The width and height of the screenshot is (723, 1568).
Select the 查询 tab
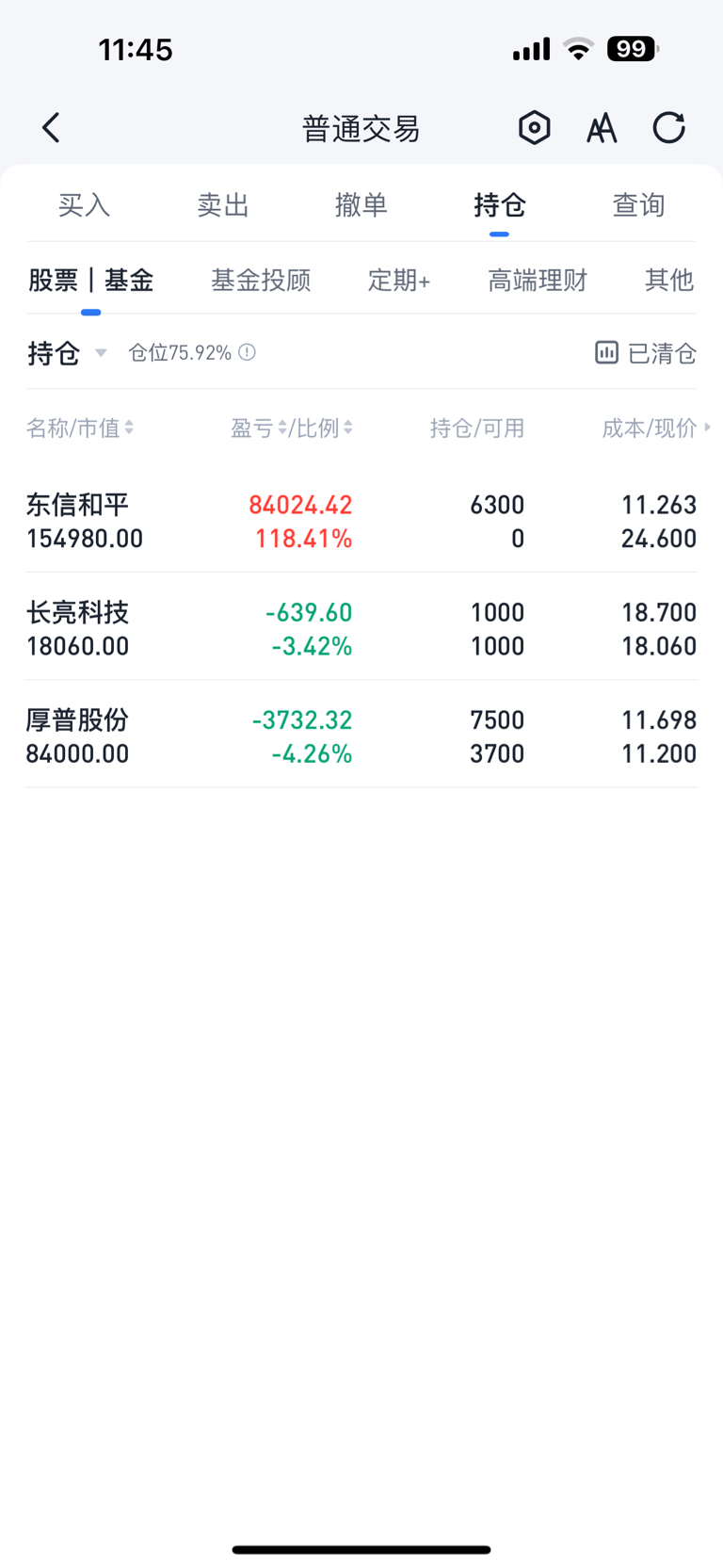pos(638,204)
